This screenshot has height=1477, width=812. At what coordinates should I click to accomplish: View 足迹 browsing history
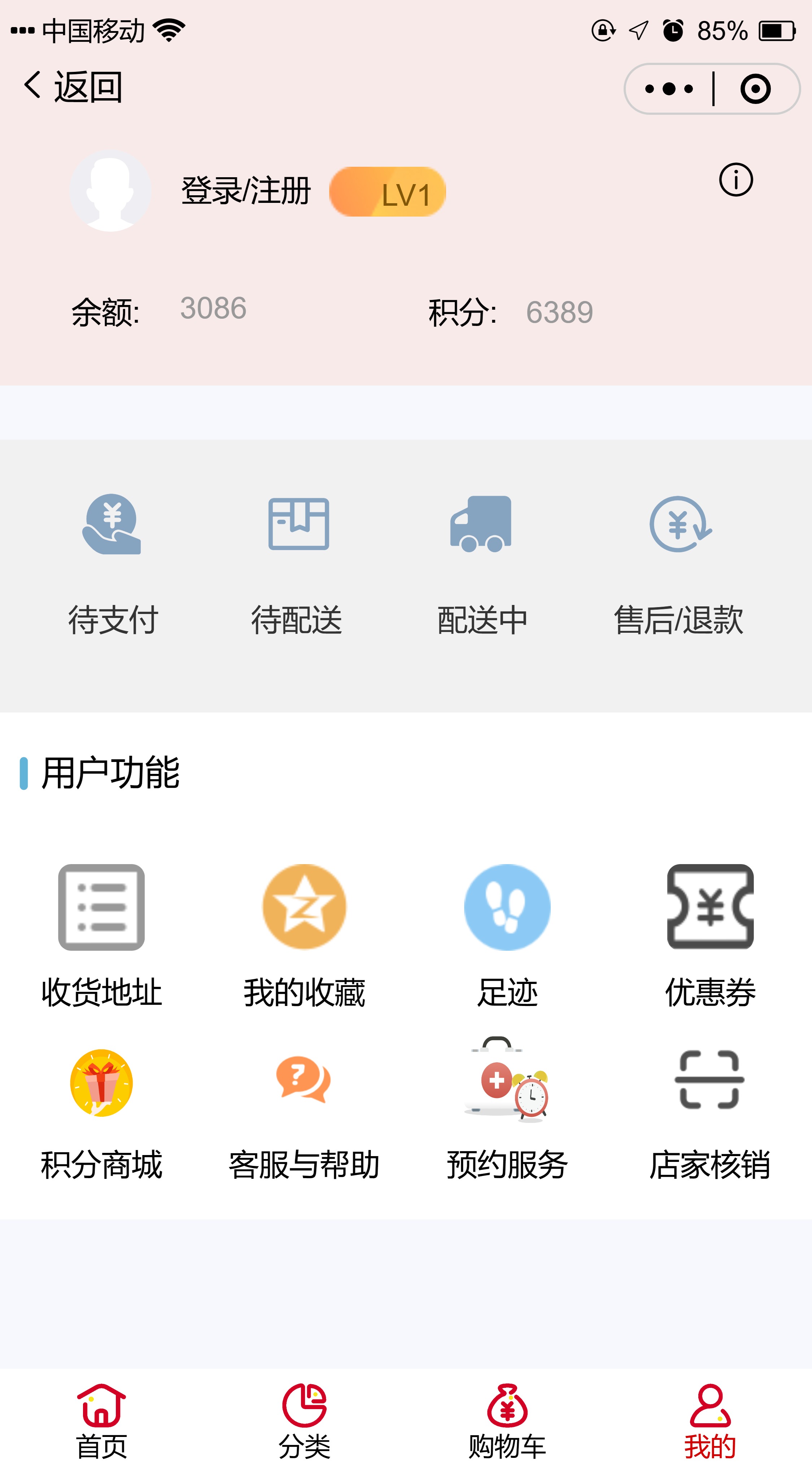pyautogui.click(x=507, y=934)
